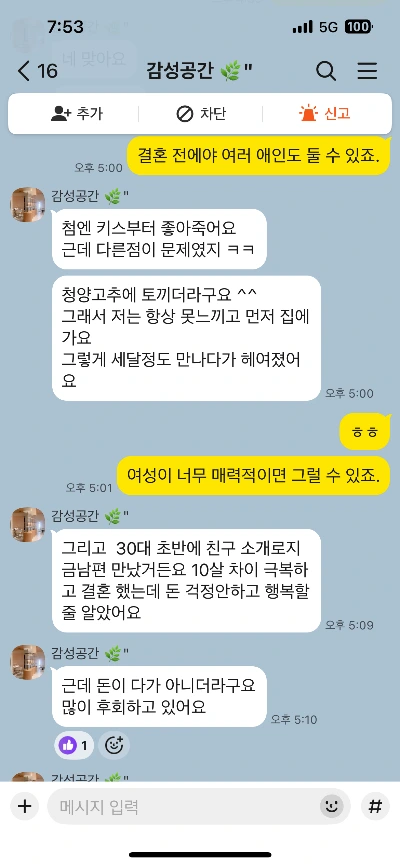Viewport: 400px width, 865px height.
Task: Tap the hashtag search button
Action: 375,806
